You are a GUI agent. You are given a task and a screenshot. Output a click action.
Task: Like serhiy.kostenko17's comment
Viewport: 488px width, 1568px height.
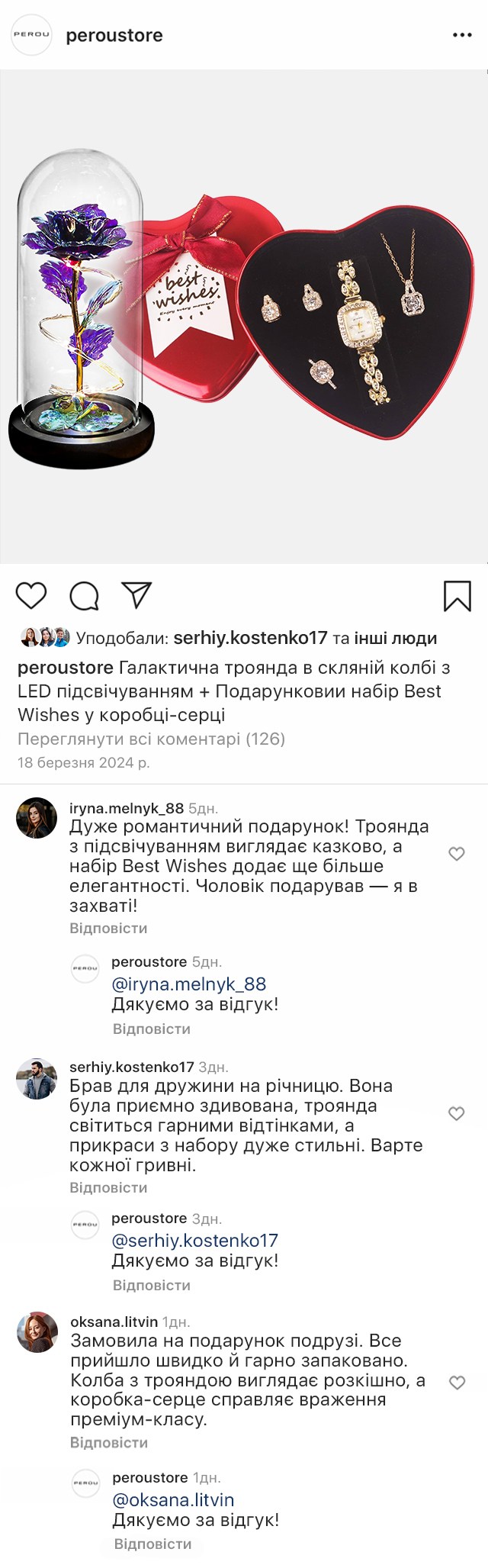[x=457, y=1113]
